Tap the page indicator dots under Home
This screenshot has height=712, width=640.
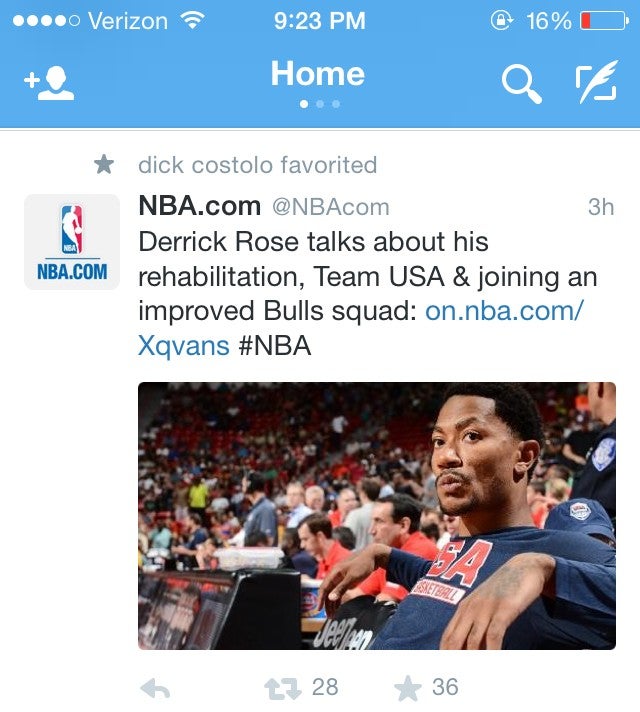tap(319, 104)
